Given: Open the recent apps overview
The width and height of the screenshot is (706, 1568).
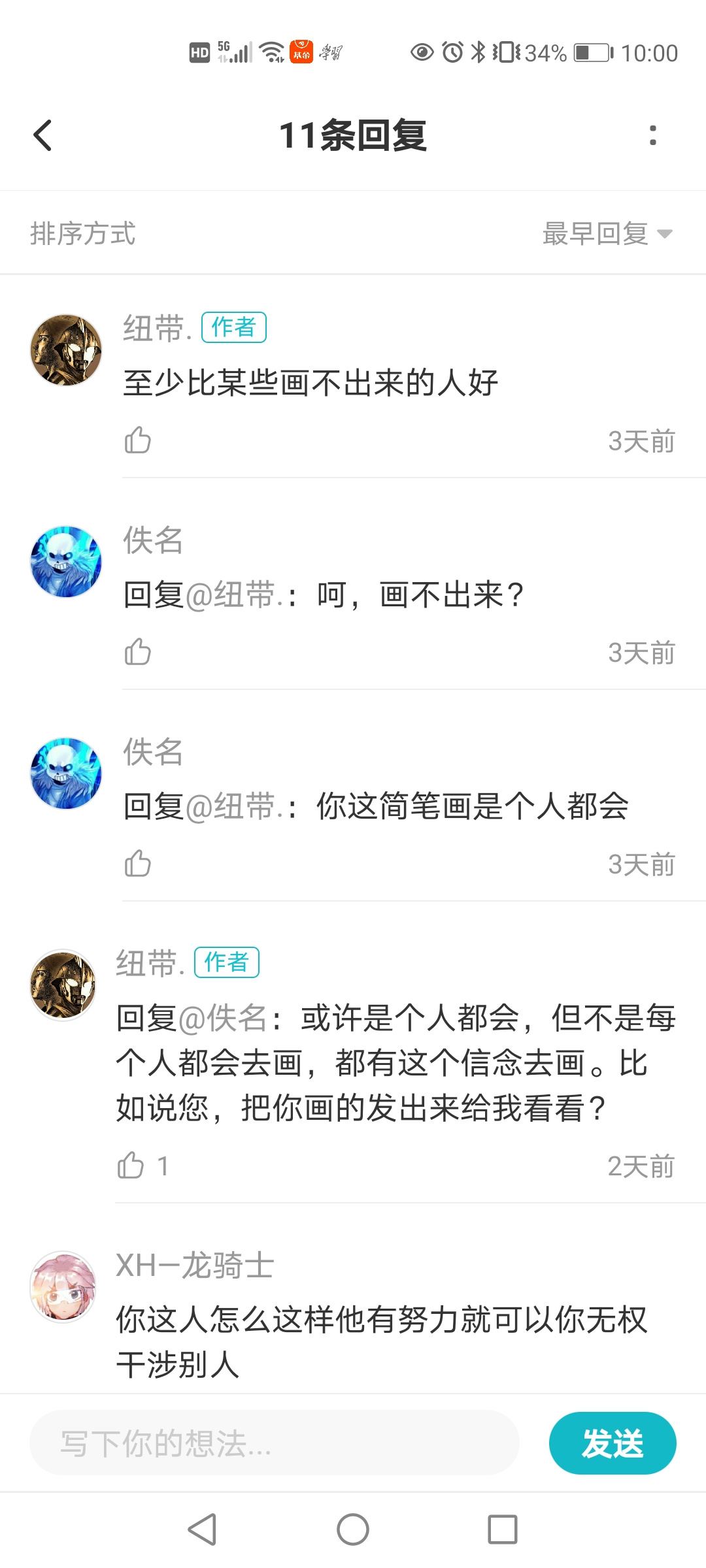Looking at the screenshot, I should tap(503, 1529).
